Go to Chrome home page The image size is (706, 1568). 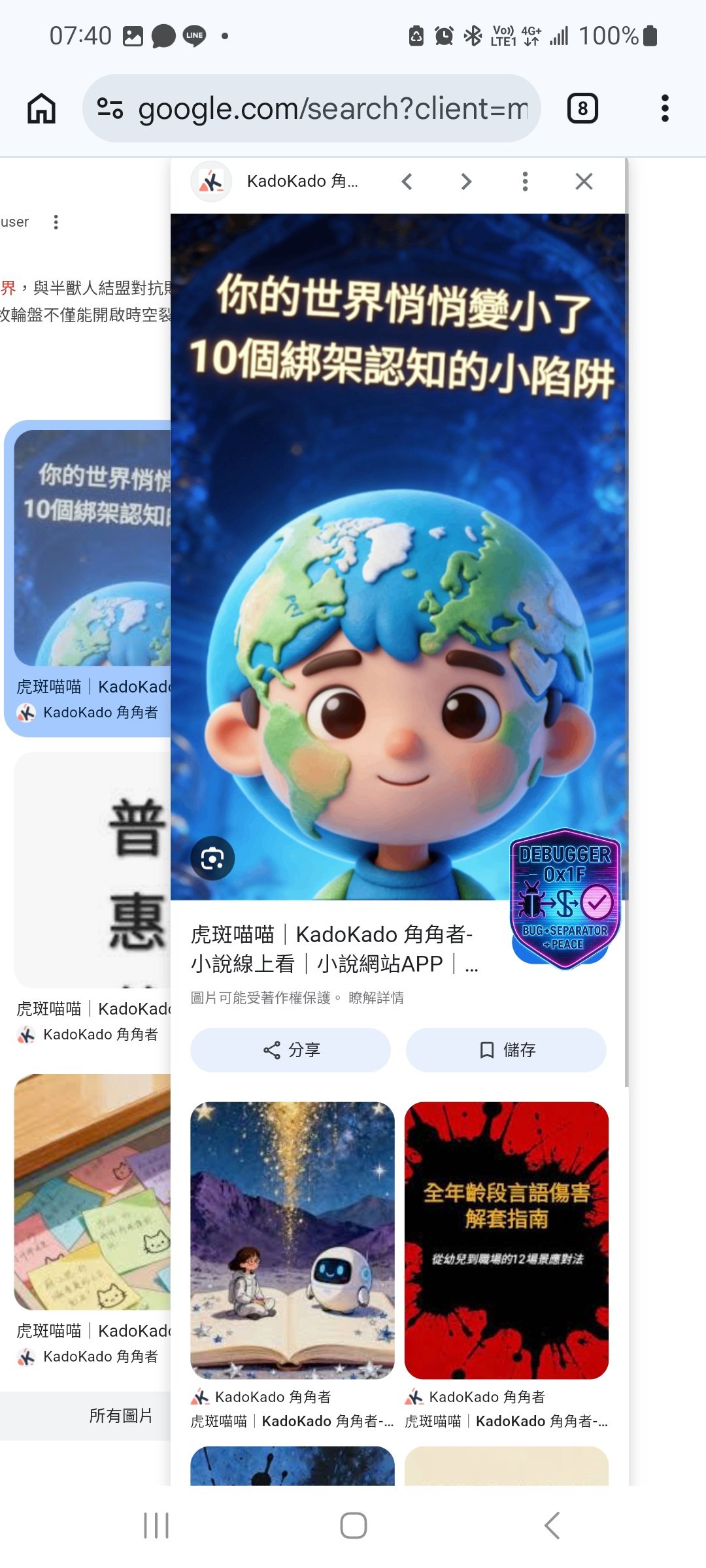click(x=41, y=108)
